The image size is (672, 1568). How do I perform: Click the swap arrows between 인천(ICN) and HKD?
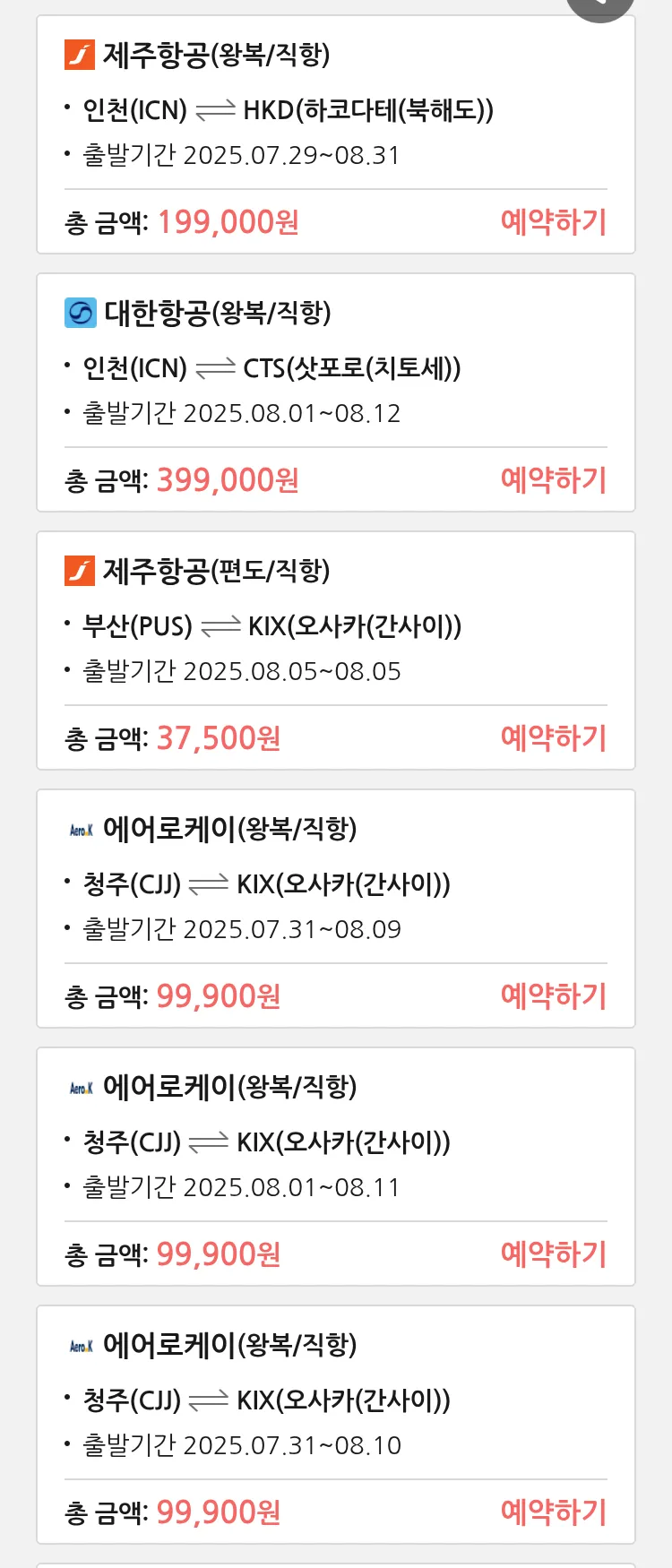[x=216, y=109]
